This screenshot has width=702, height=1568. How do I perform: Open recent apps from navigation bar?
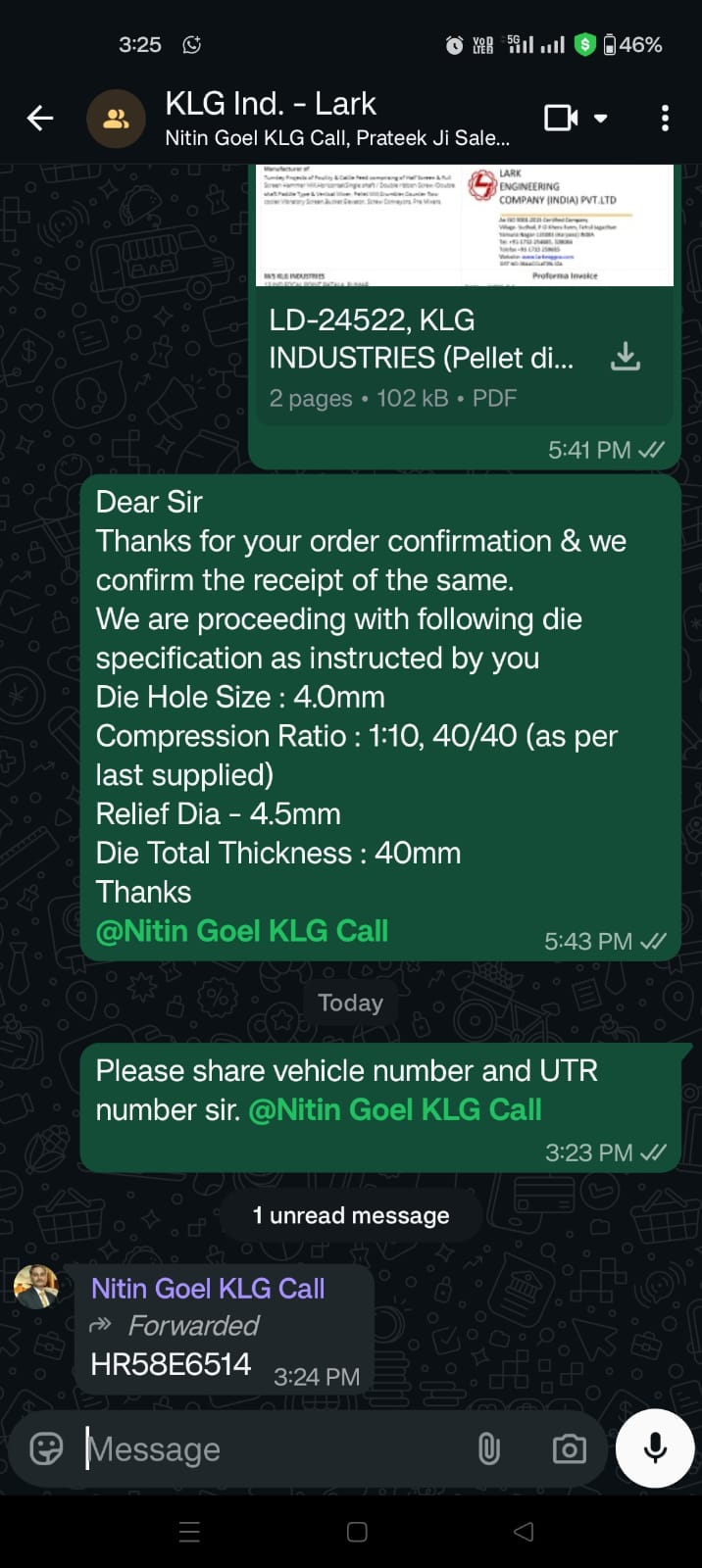coord(189,1532)
